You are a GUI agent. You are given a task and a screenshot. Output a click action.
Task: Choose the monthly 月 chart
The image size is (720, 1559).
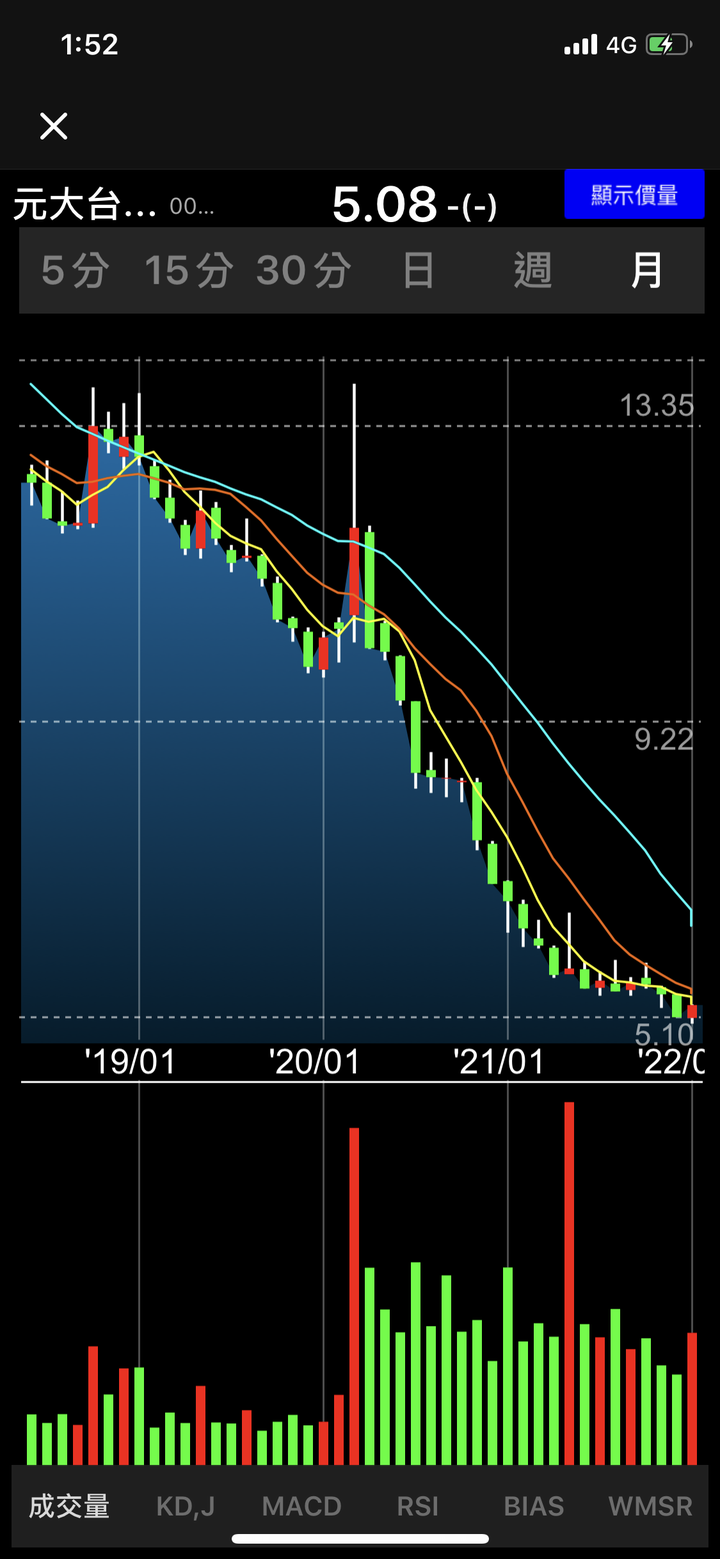click(646, 271)
